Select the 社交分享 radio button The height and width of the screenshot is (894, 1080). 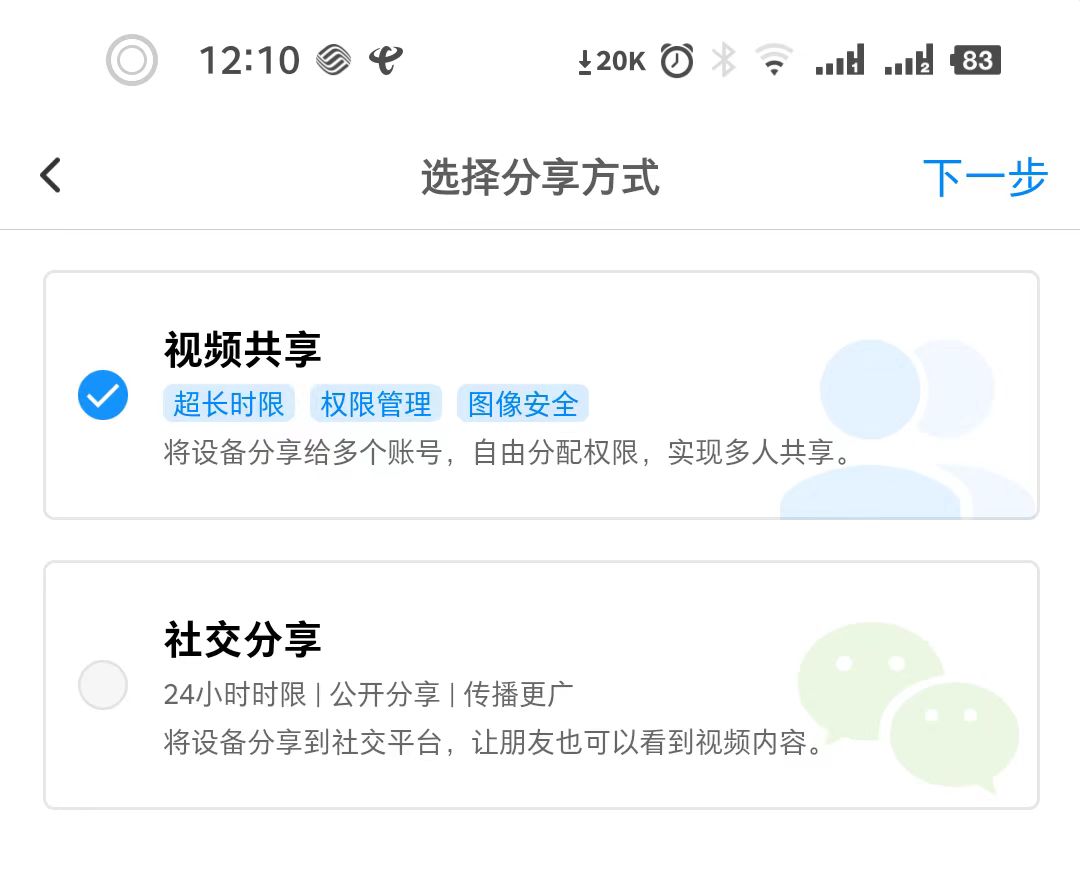tap(103, 685)
